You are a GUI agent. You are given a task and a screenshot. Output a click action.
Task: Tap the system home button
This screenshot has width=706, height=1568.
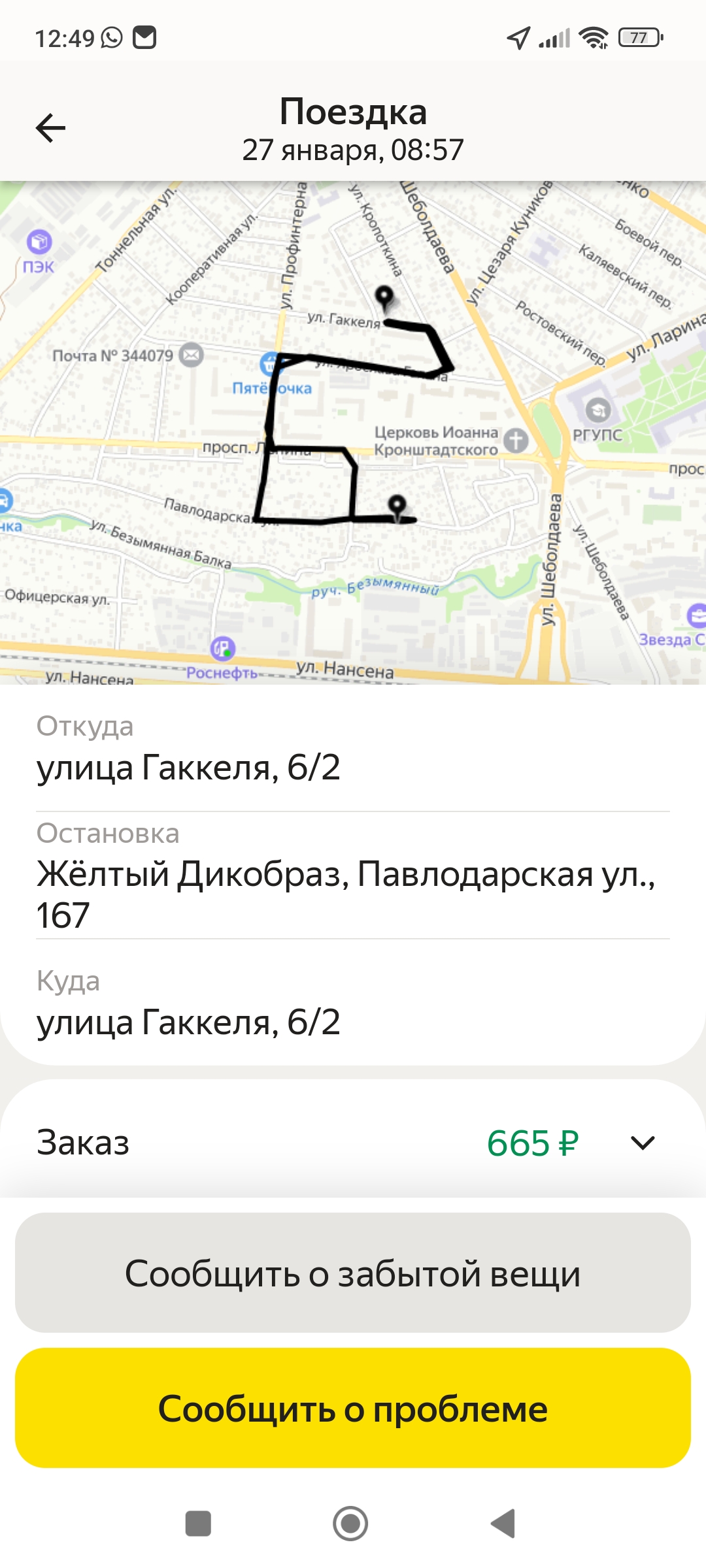[350, 1524]
